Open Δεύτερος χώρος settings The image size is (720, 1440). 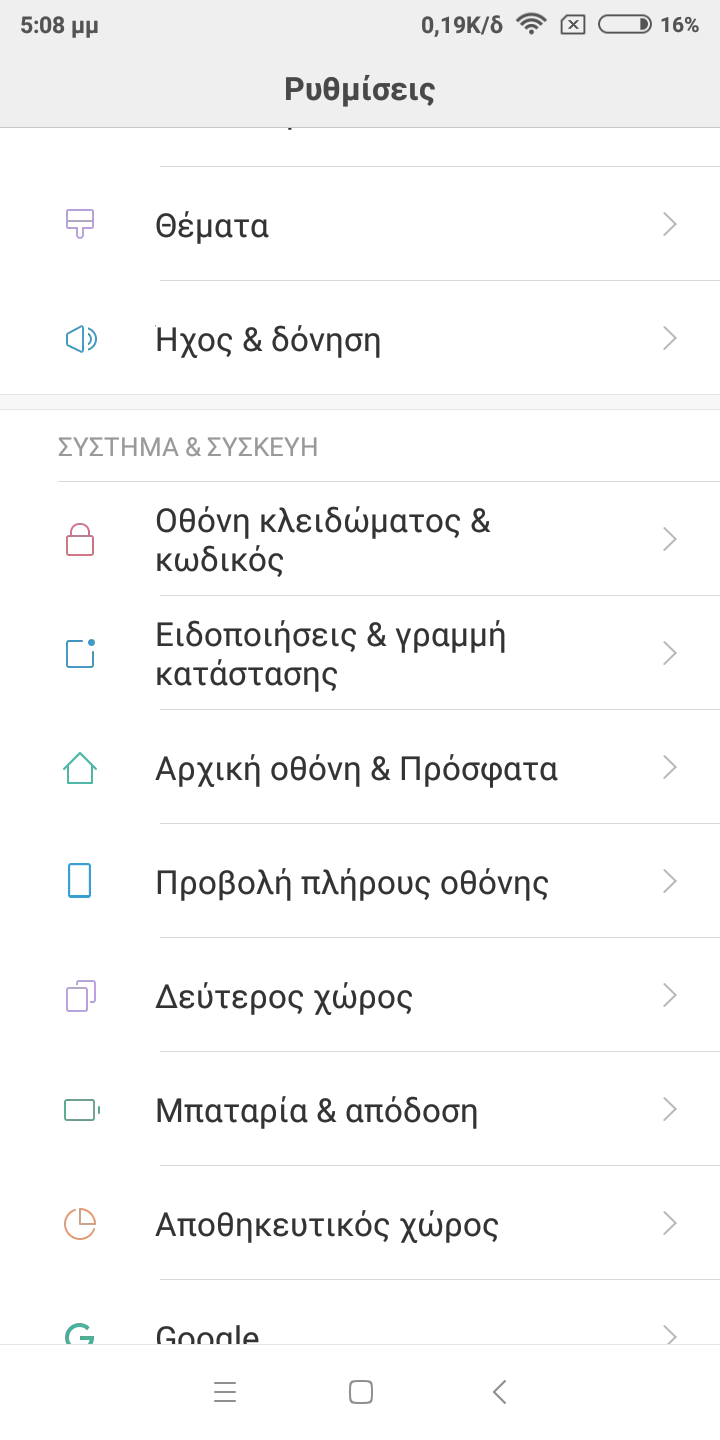click(360, 995)
